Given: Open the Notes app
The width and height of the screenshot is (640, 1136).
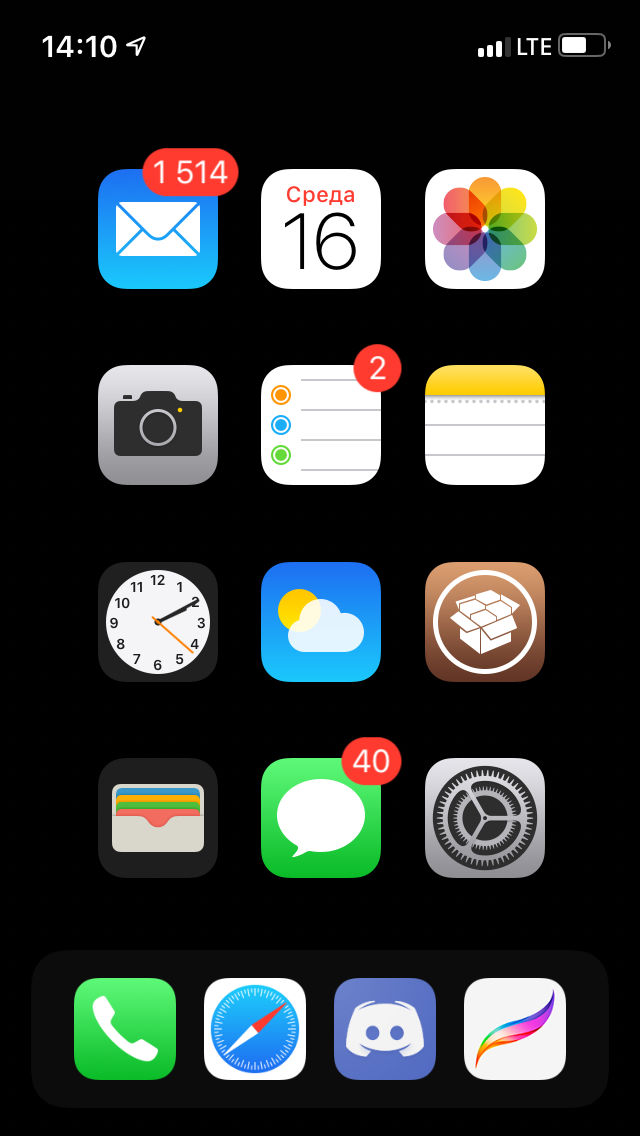Looking at the screenshot, I should coord(485,425).
